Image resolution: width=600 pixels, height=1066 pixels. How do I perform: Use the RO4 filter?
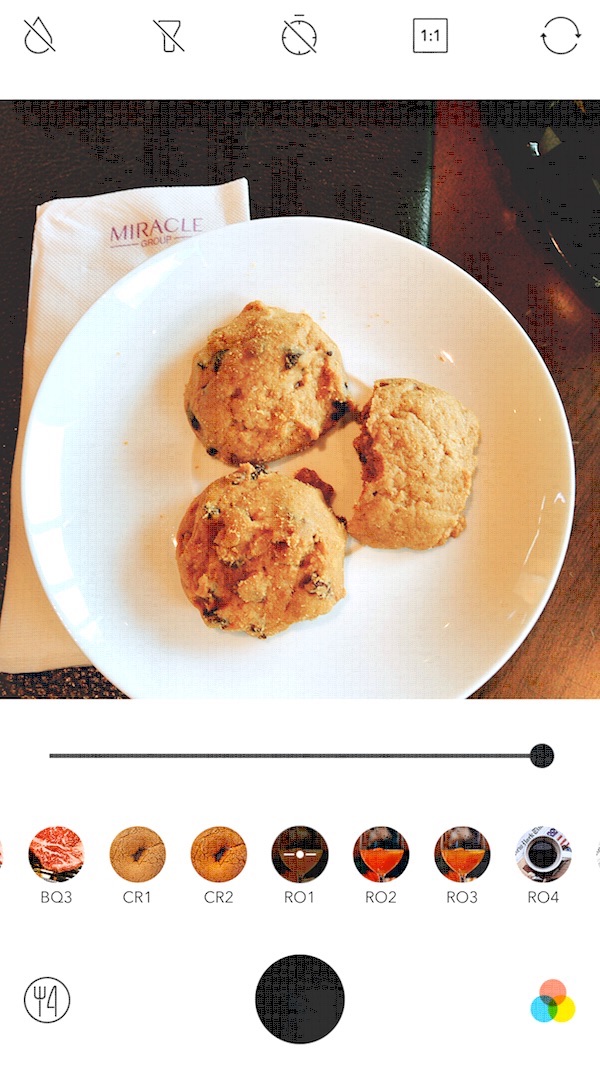click(543, 853)
